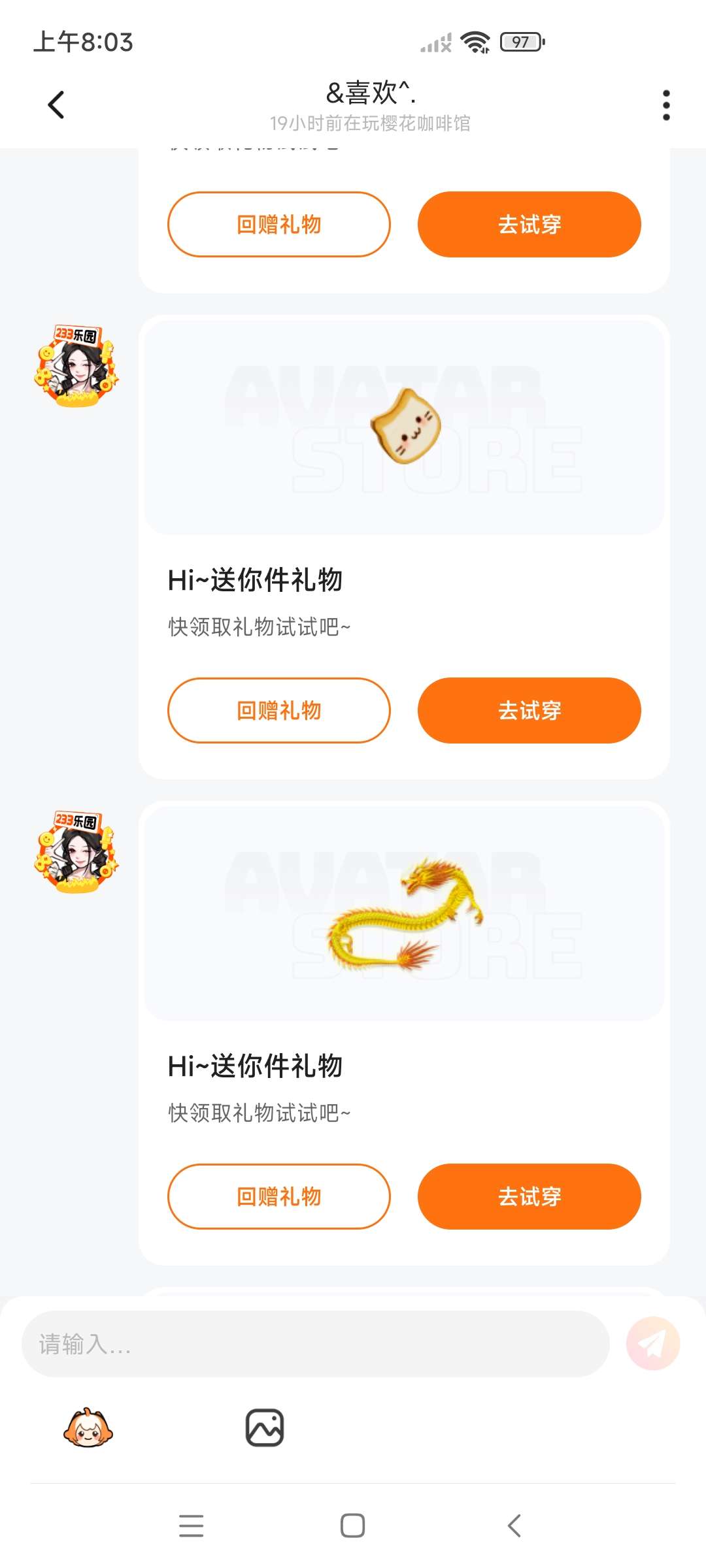
Task: Attach a picture from the gallery
Action: click(x=265, y=1428)
